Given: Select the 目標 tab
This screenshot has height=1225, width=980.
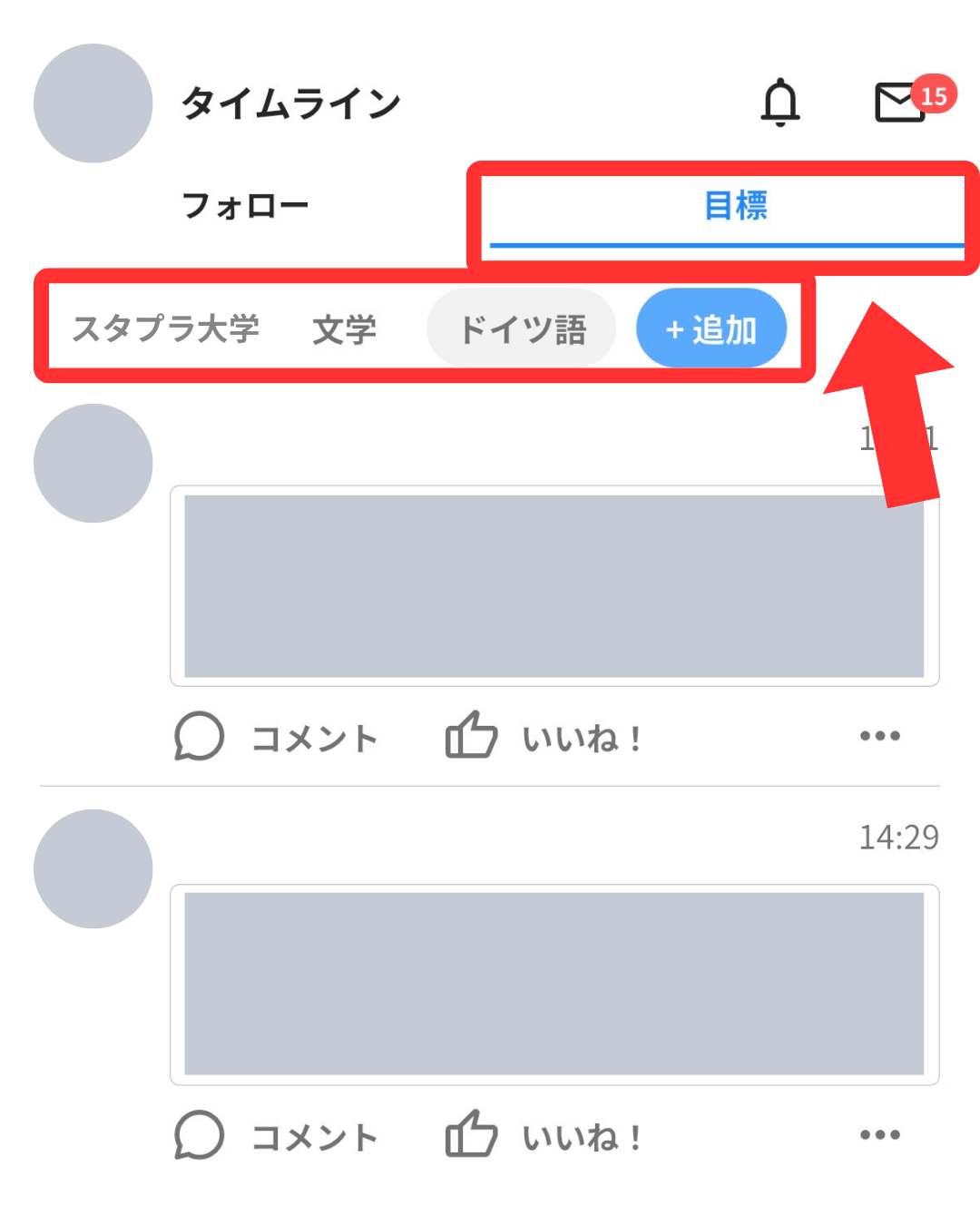Looking at the screenshot, I should (x=734, y=206).
